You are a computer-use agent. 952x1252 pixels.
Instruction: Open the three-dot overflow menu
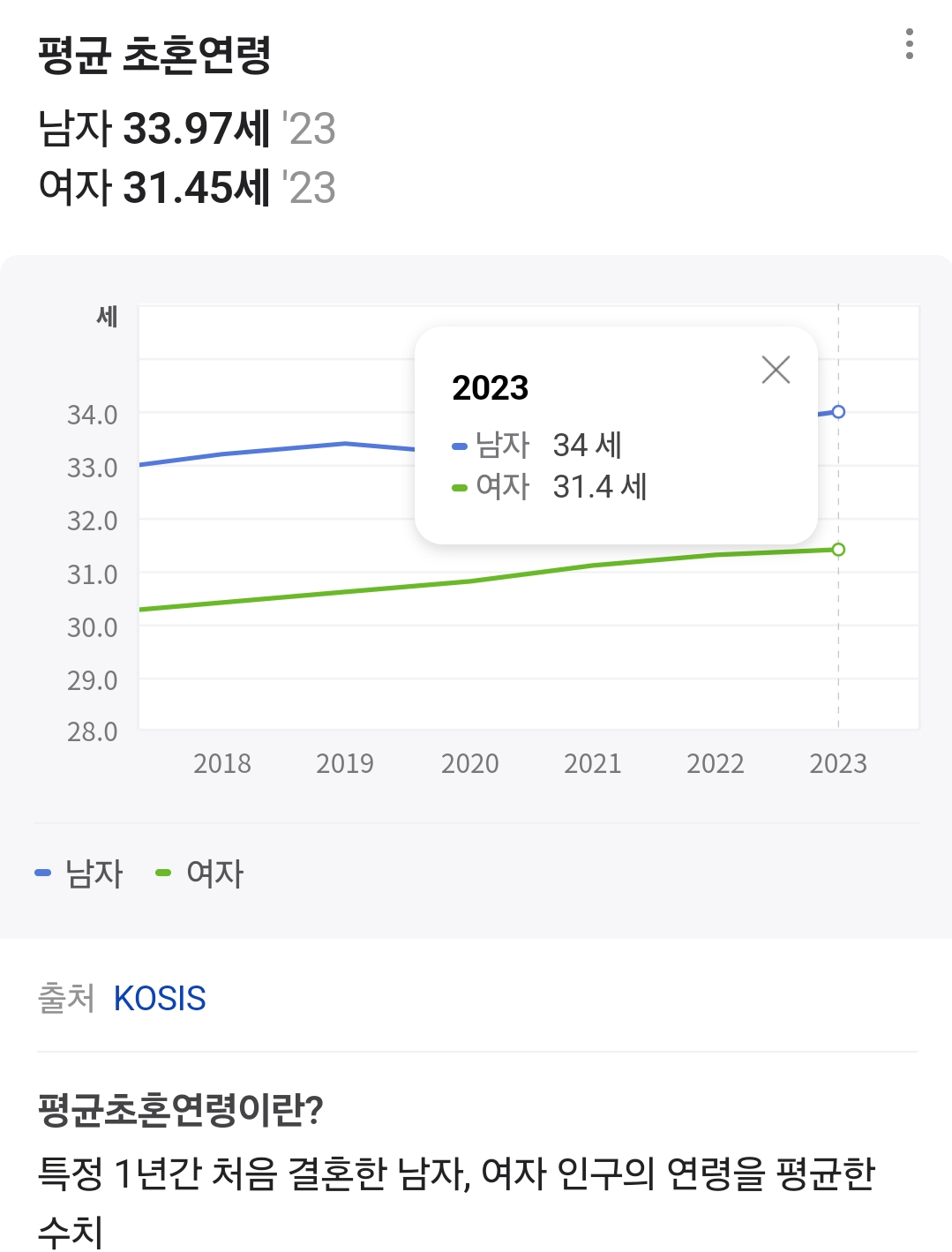tap(909, 44)
